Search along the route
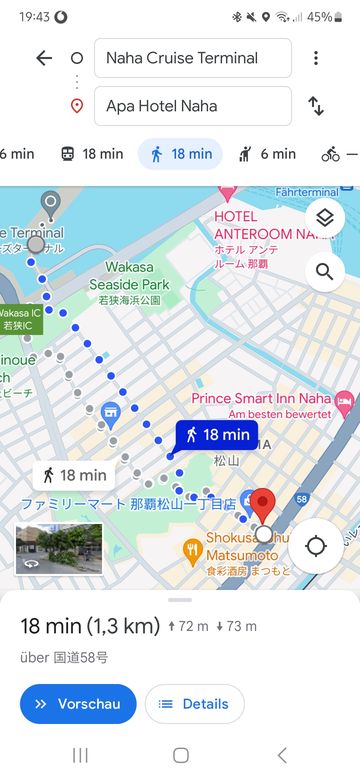This screenshot has height=780, width=360. coord(325,272)
